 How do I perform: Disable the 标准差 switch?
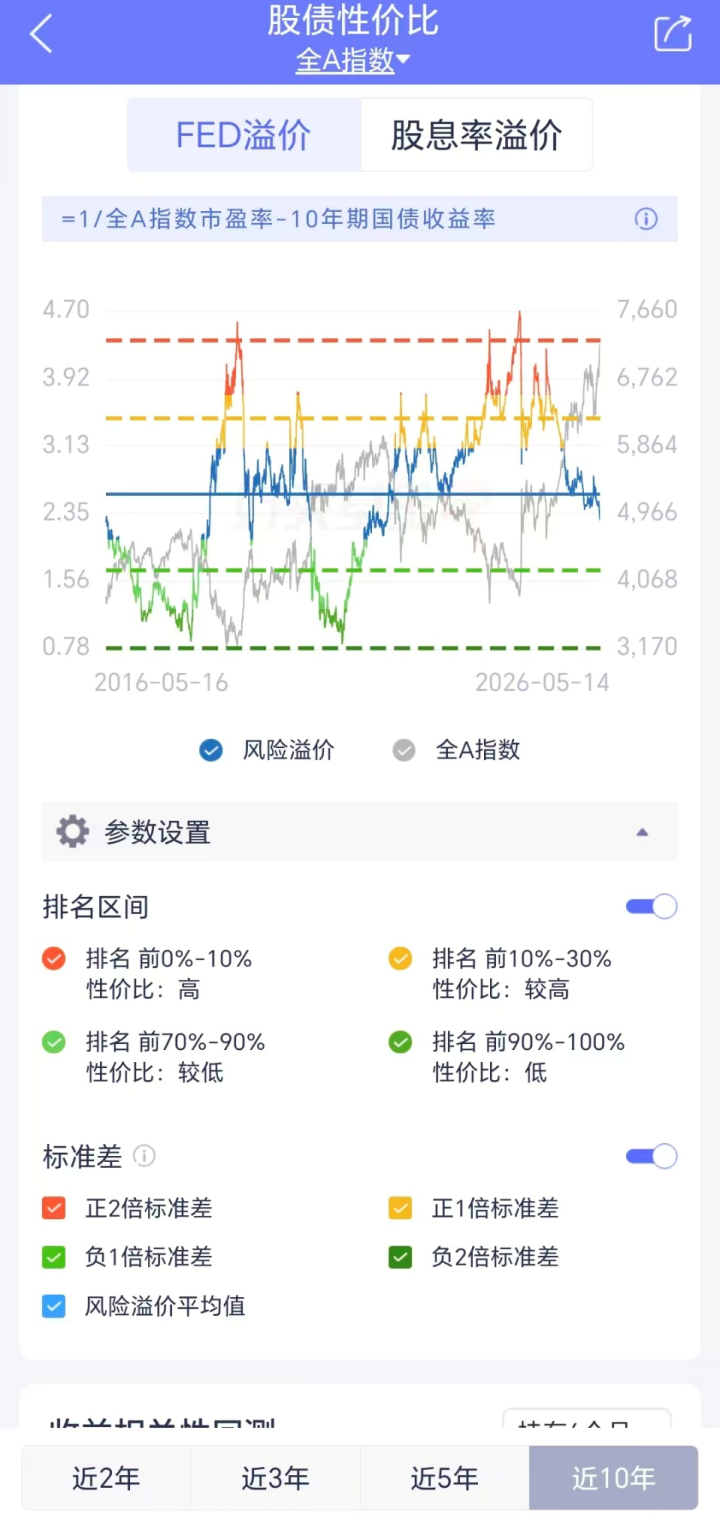point(651,1157)
